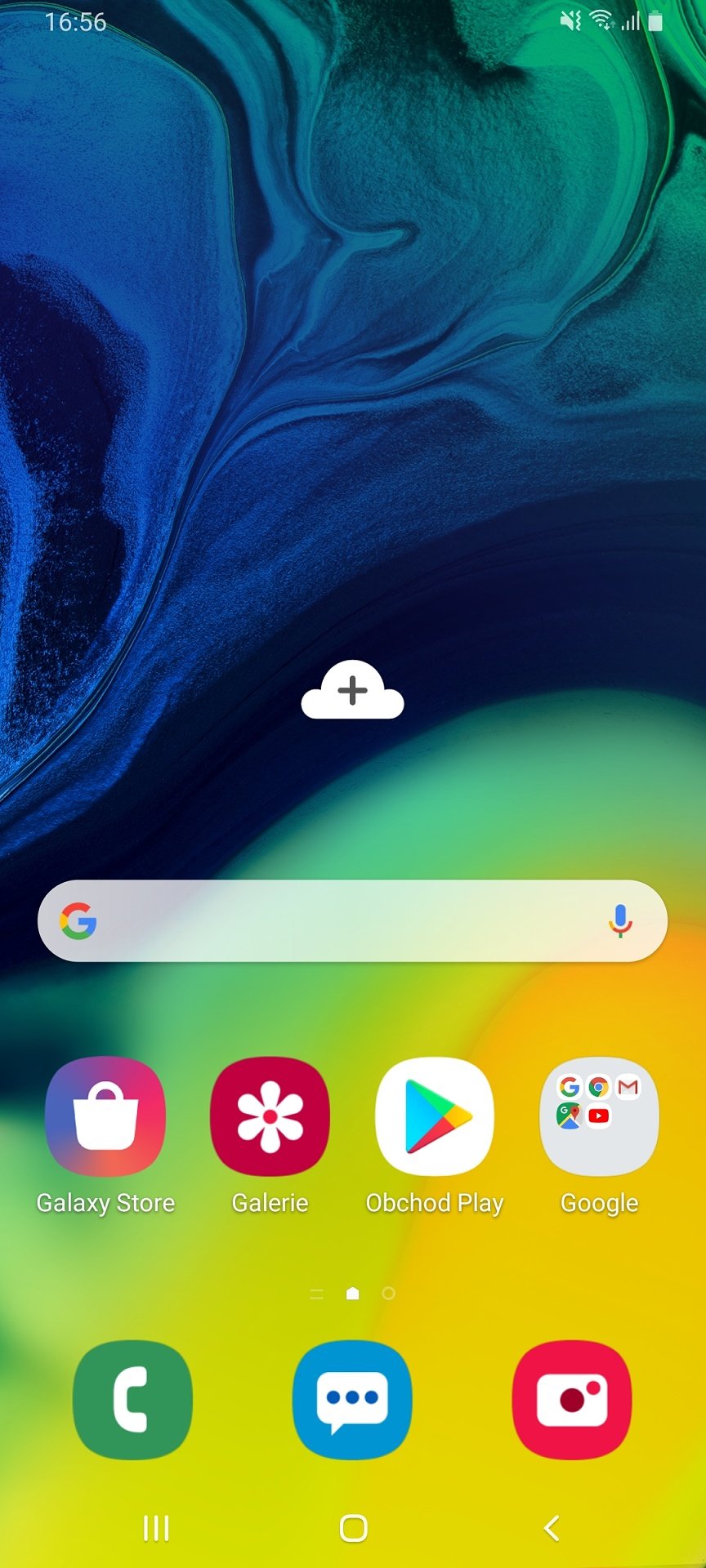Open the green Phone dialer app
This screenshot has height=1568, width=706.
click(x=132, y=1400)
